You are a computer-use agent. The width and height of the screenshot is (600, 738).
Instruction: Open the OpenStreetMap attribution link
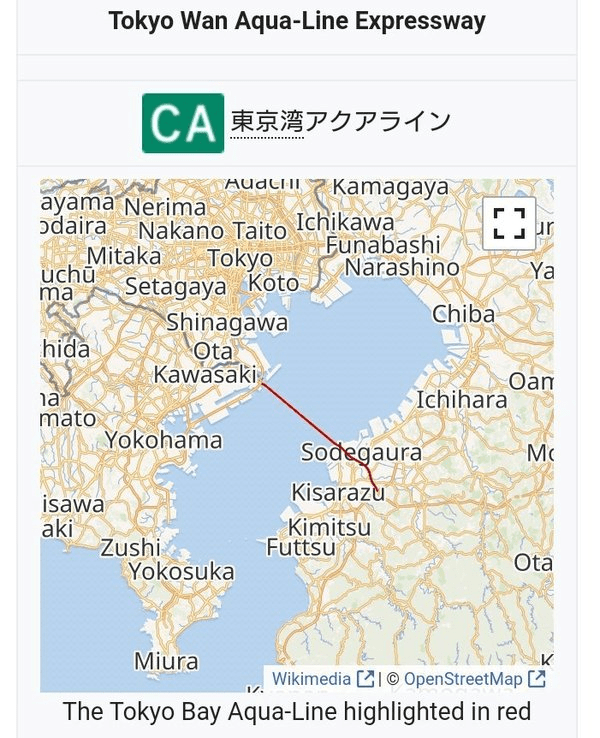coord(463,679)
